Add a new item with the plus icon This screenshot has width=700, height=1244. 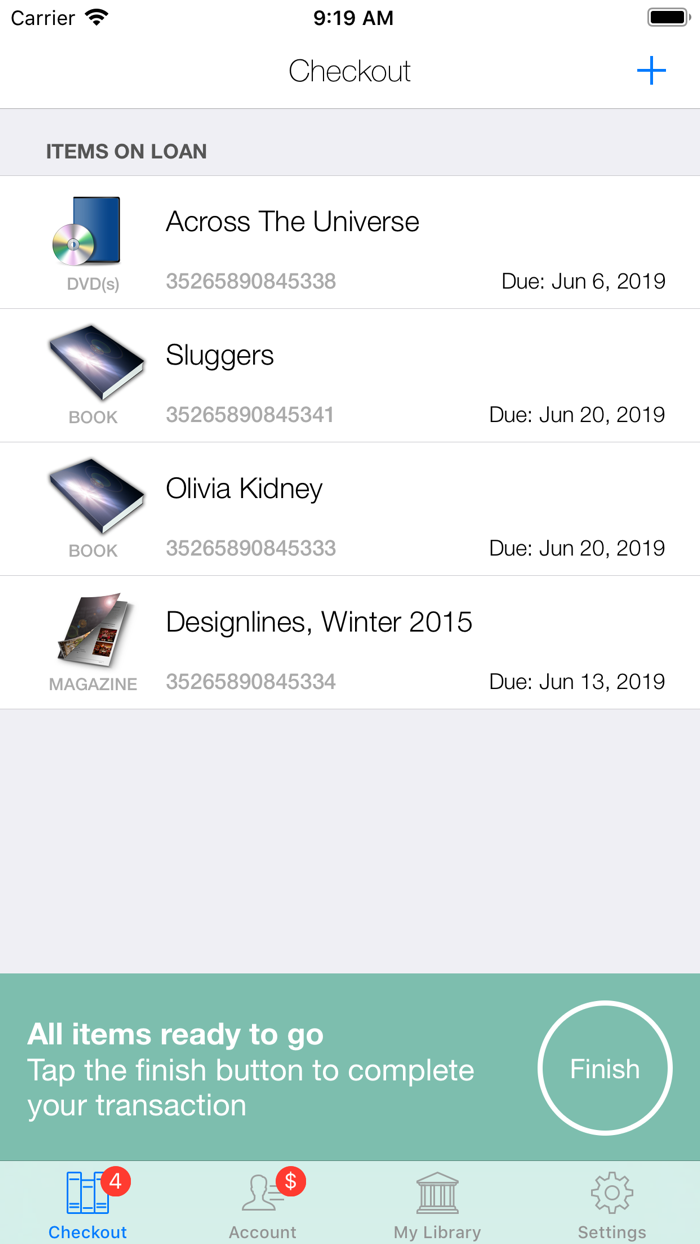(651, 71)
